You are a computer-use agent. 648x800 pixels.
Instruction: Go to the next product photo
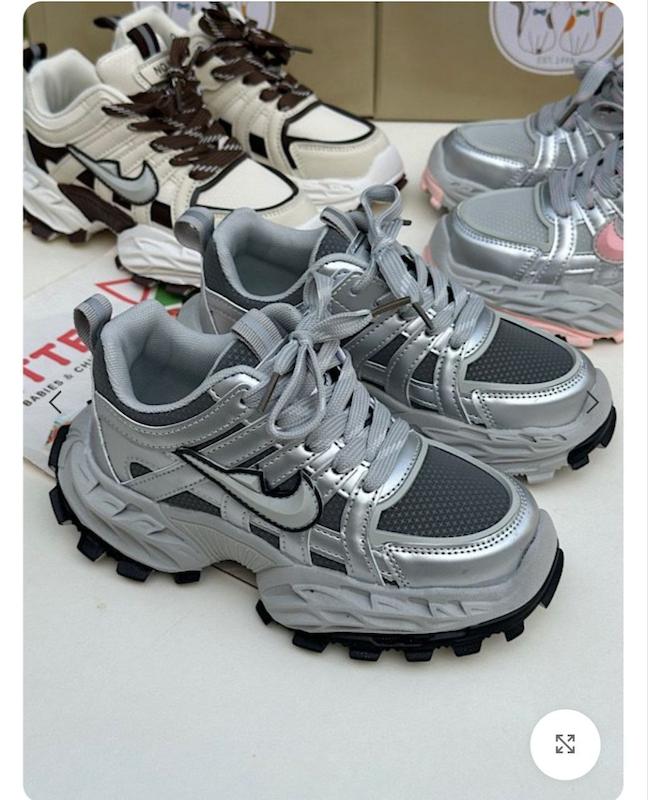click(x=592, y=402)
